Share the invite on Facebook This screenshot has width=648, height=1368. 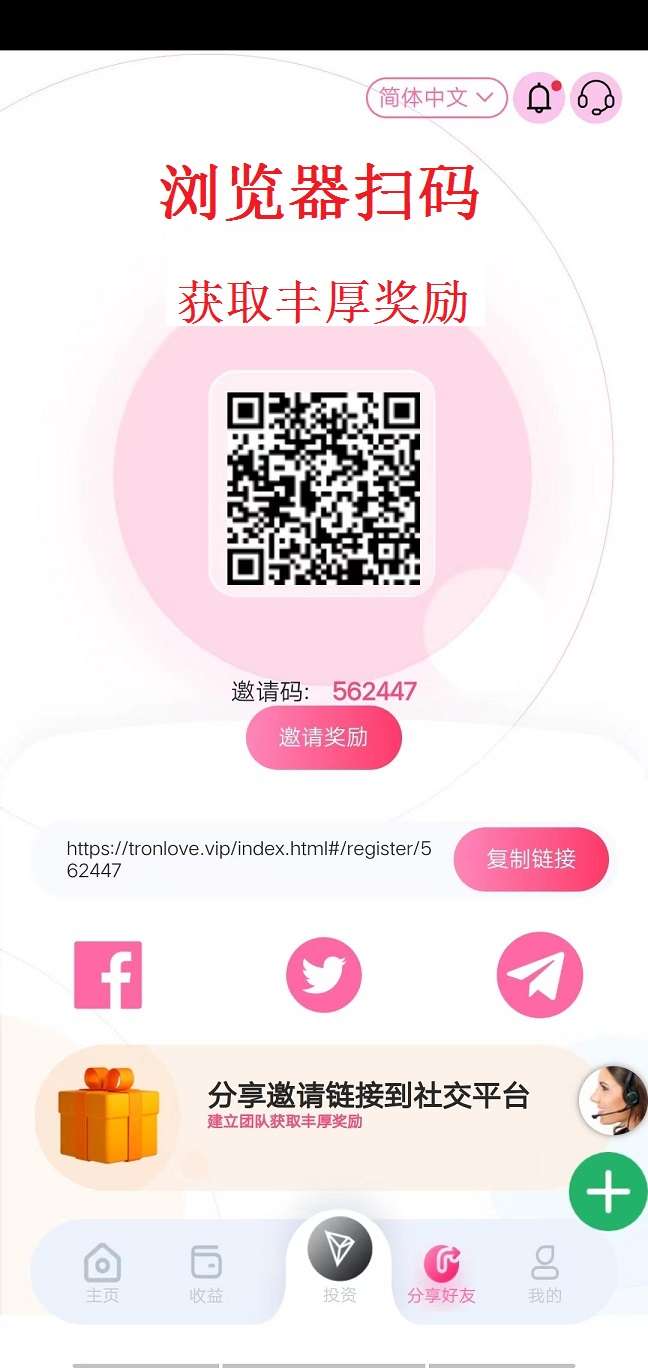[108, 975]
